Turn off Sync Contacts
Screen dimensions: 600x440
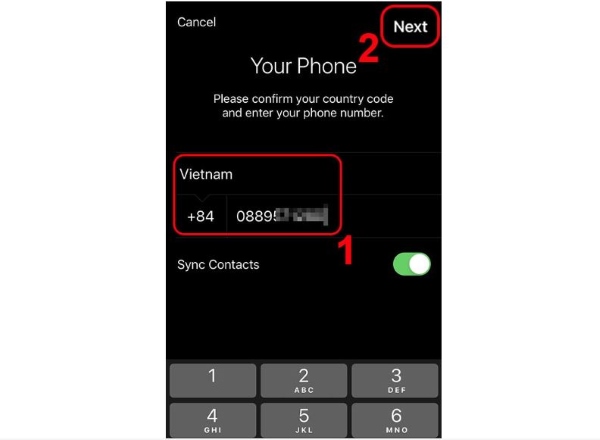(x=412, y=264)
